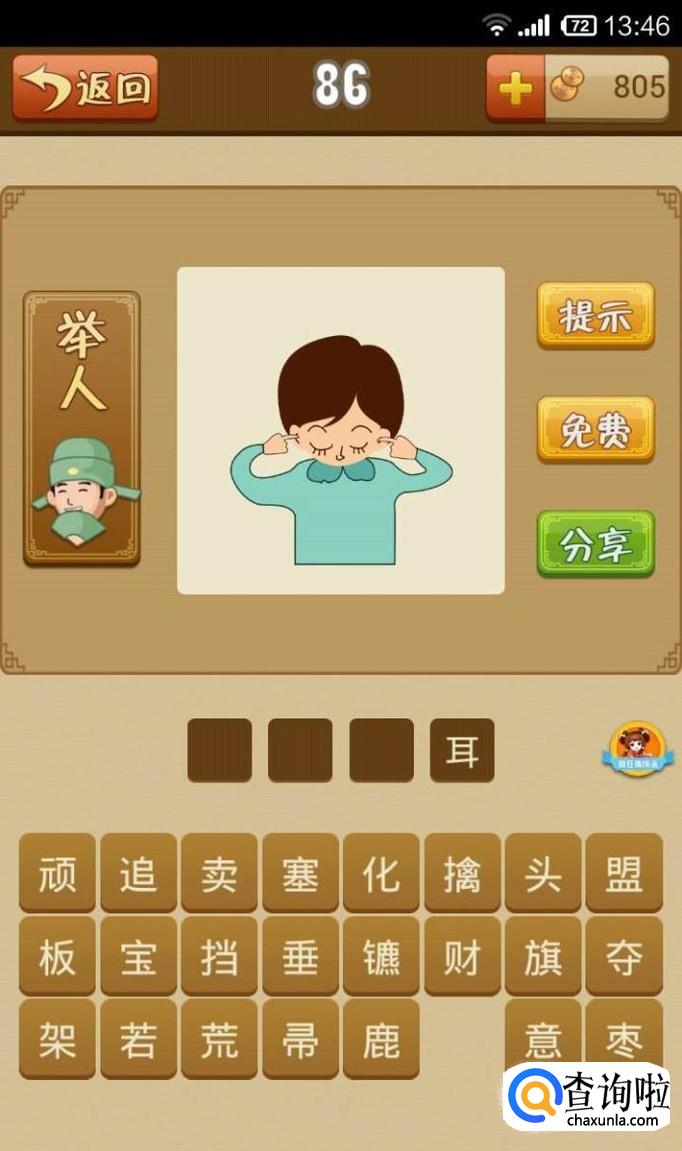Tap the character tile 若
682x1151 pixels.
coord(138,1039)
